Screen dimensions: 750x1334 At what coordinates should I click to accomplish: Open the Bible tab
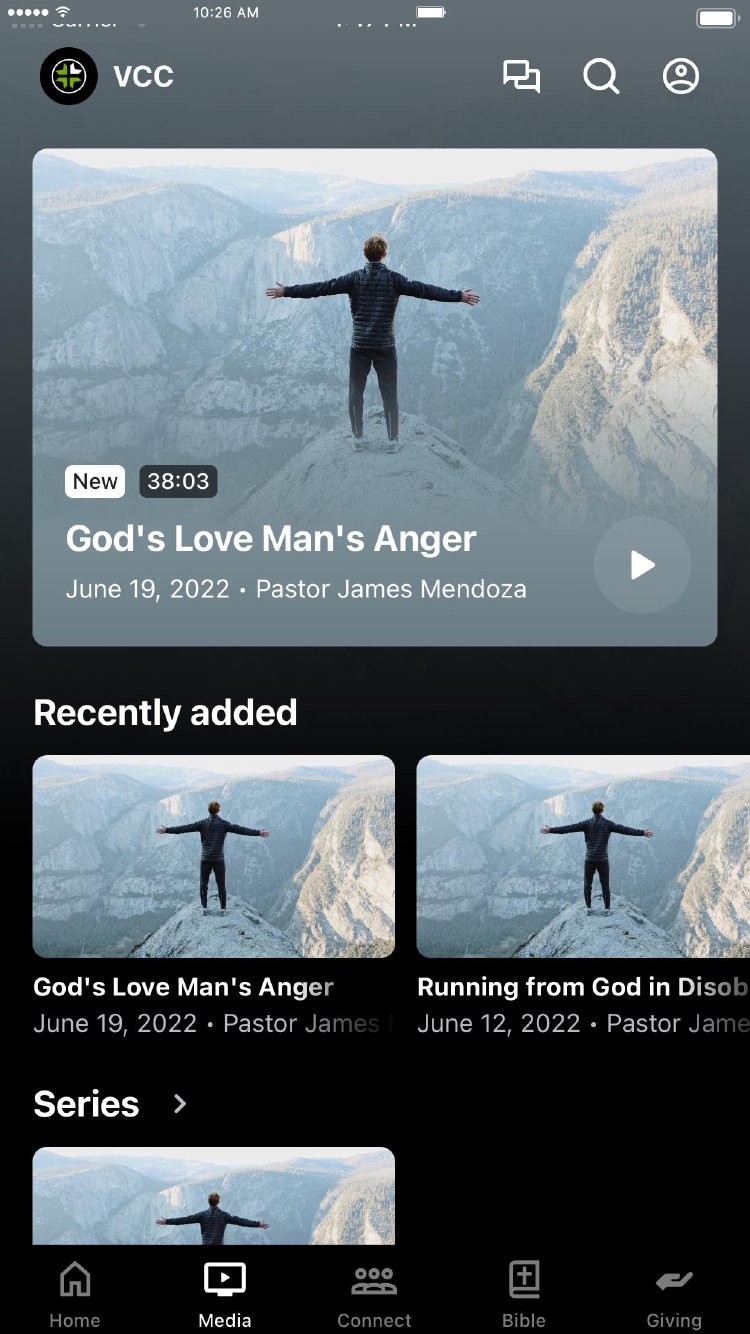coord(524,1294)
